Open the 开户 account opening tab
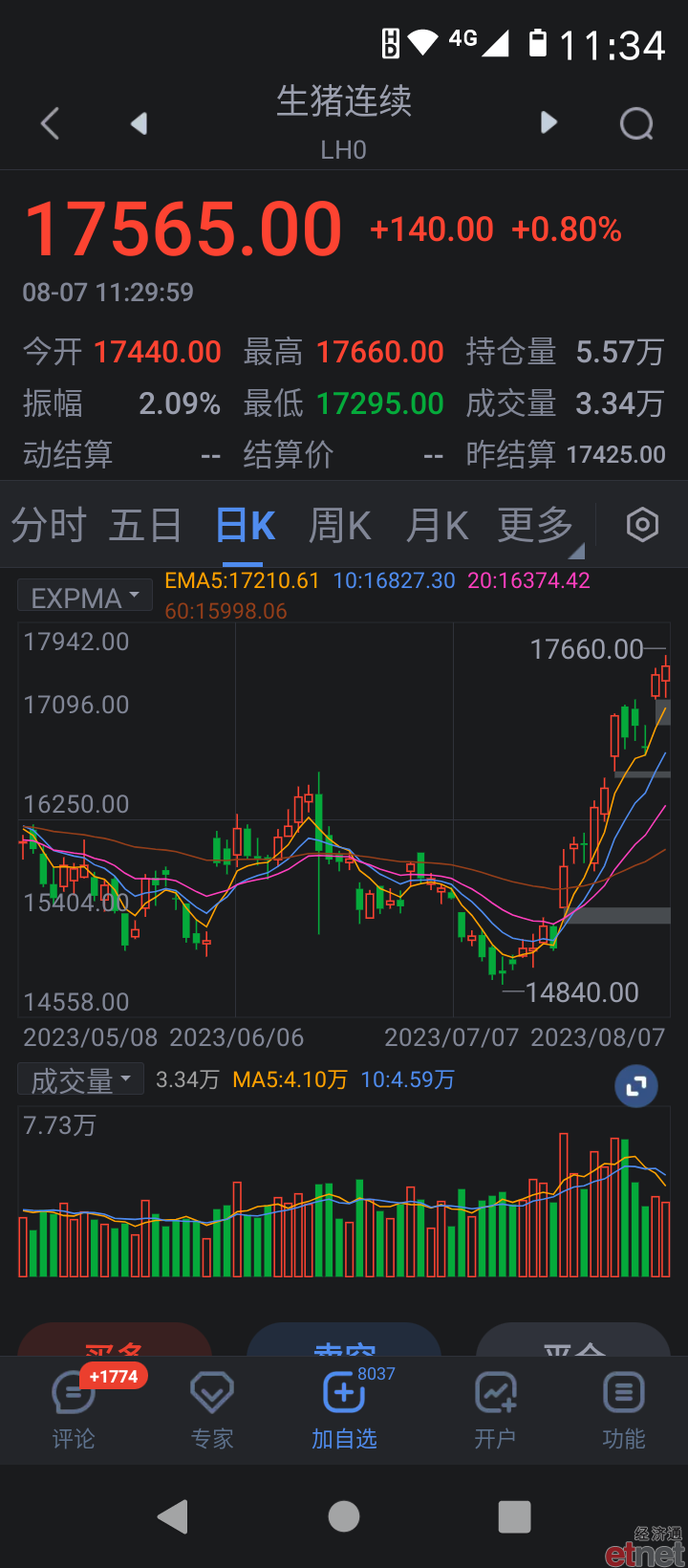Screen dimensions: 688x1568 click(495, 1411)
